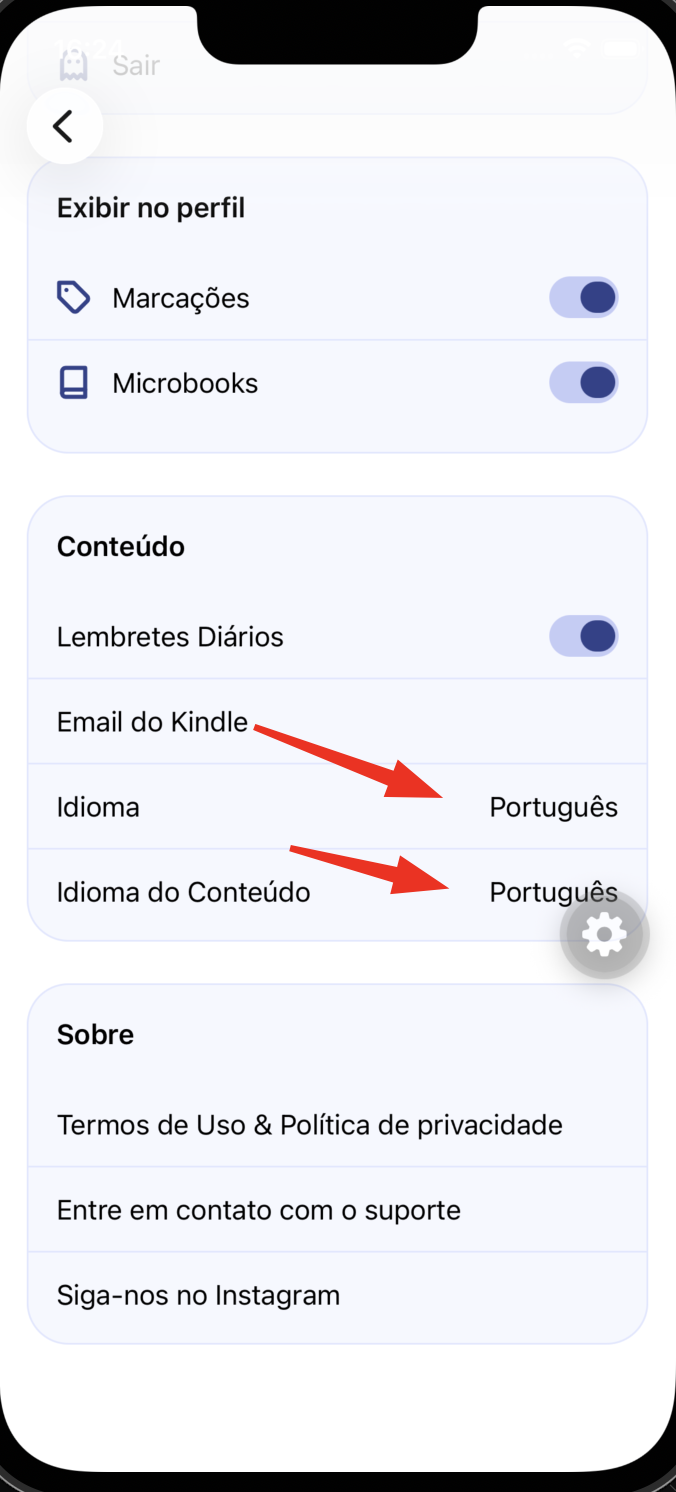Open Email do Kindle setting

[x=152, y=722]
